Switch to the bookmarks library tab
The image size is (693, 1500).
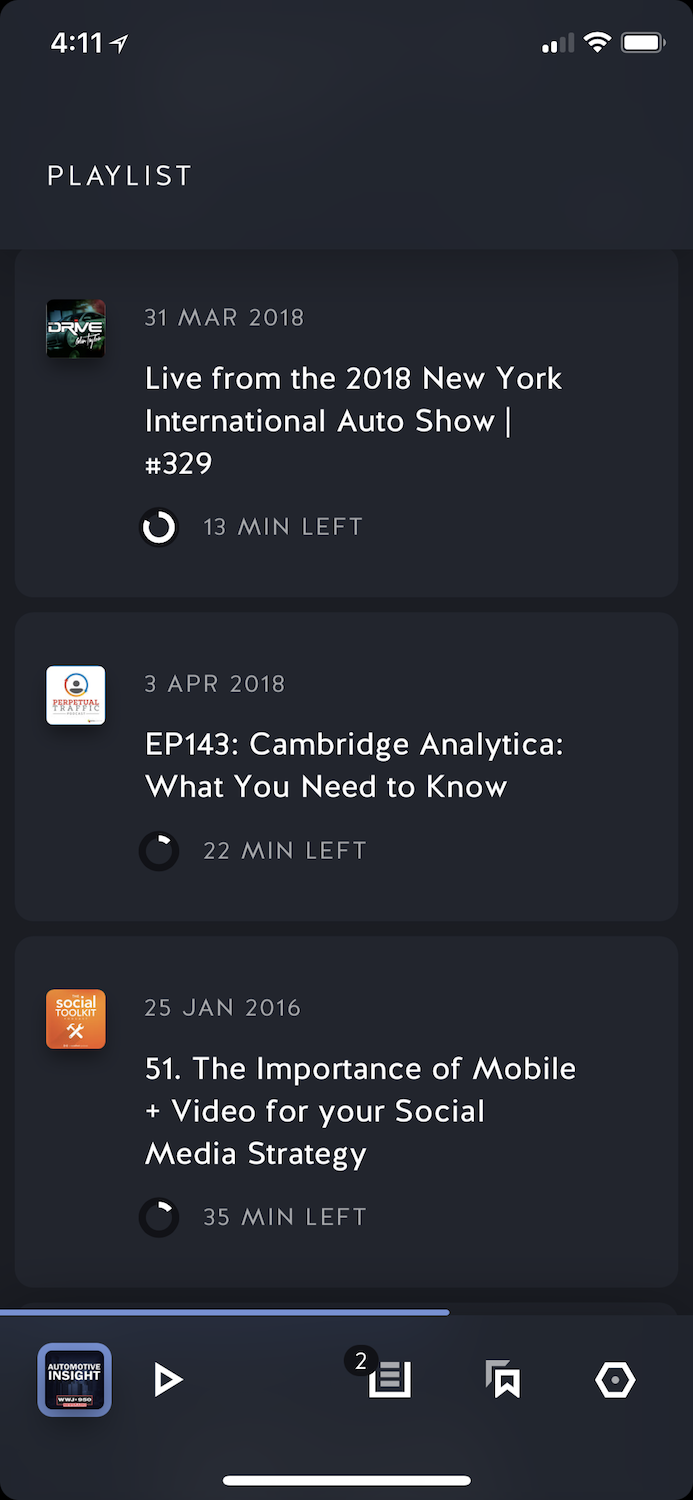click(504, 1380)
